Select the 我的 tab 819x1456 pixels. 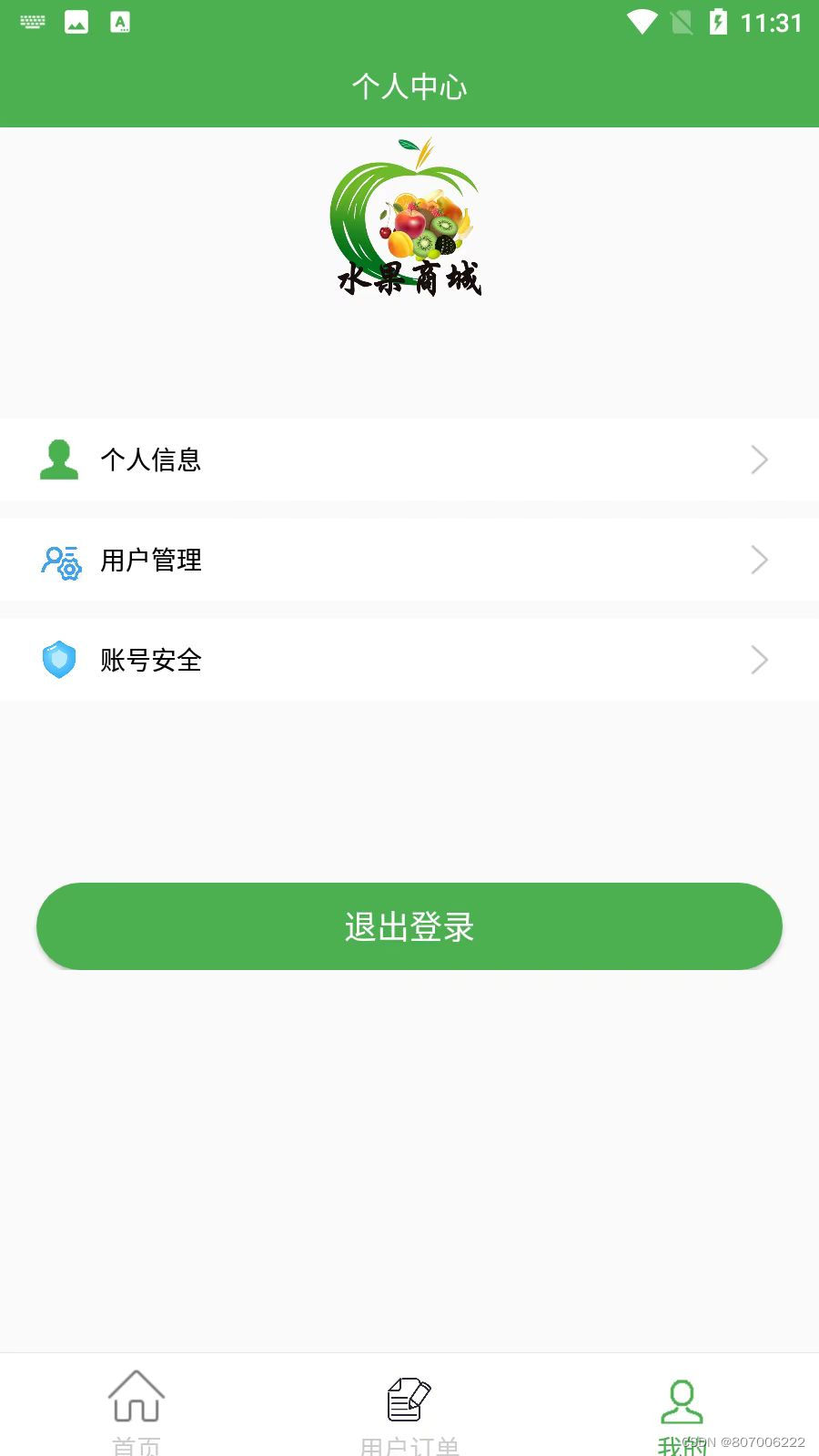(682, 1406)
